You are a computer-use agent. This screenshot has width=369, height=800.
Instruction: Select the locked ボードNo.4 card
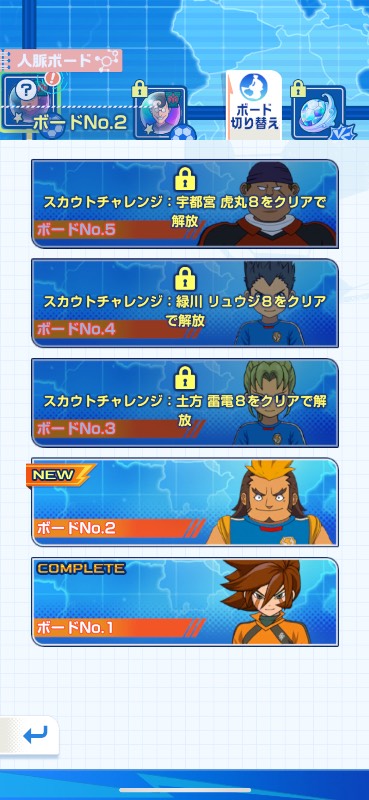point(185,303)
